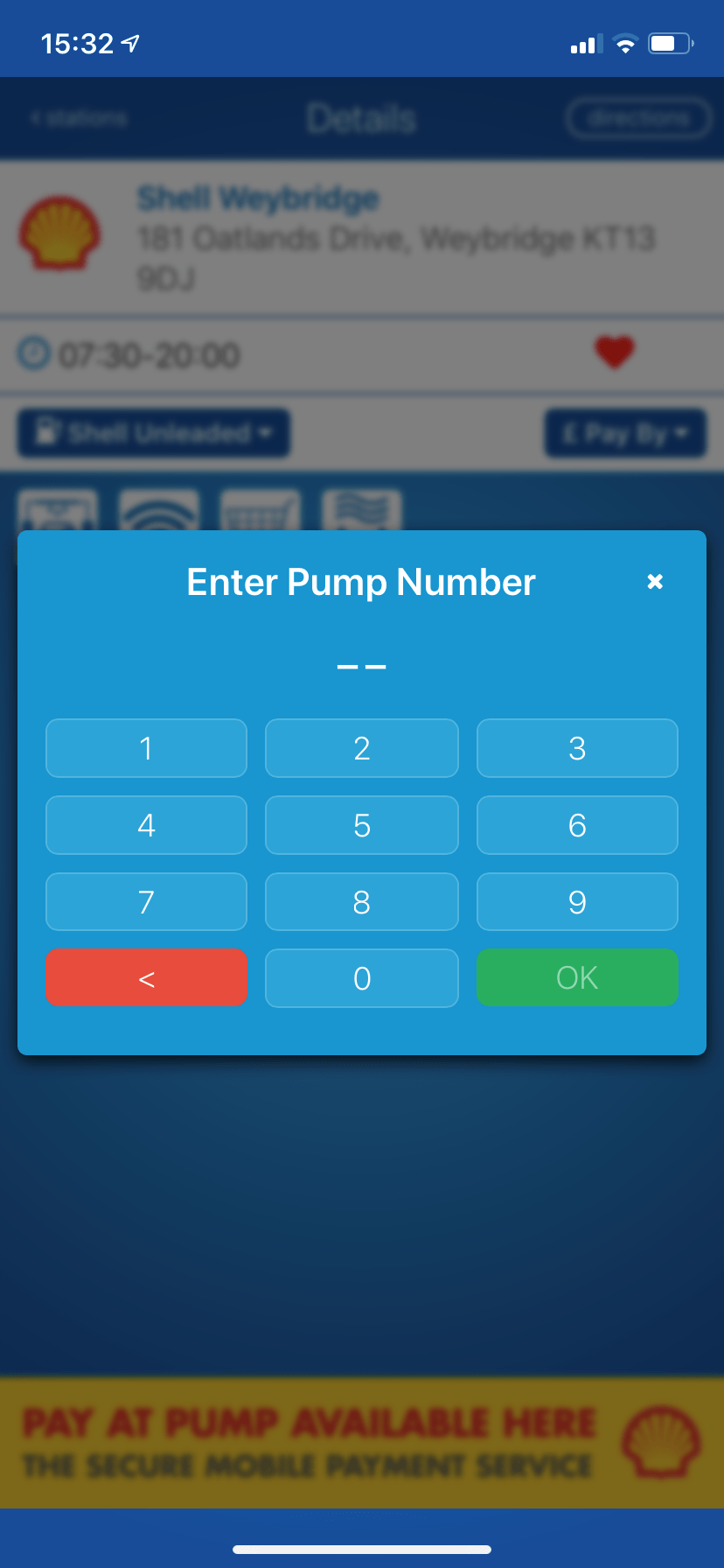Select the Shell logo next to station name

tap(59, 234)
